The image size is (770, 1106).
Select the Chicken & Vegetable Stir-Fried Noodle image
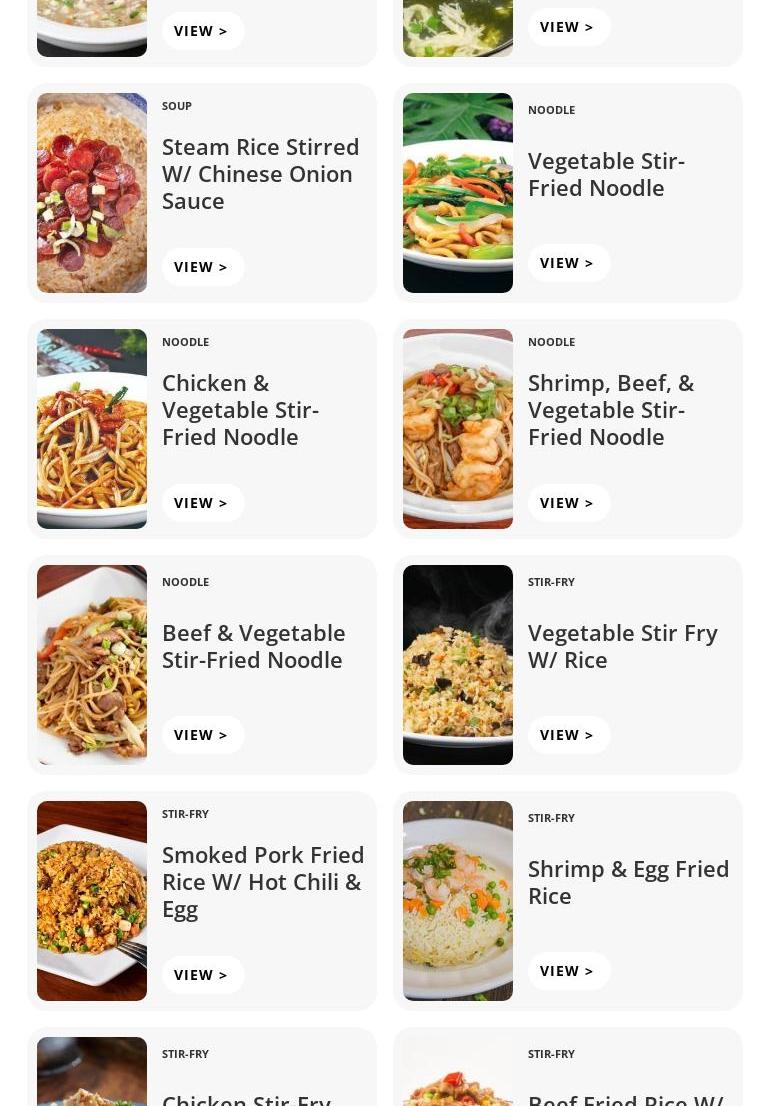point(92,429)
